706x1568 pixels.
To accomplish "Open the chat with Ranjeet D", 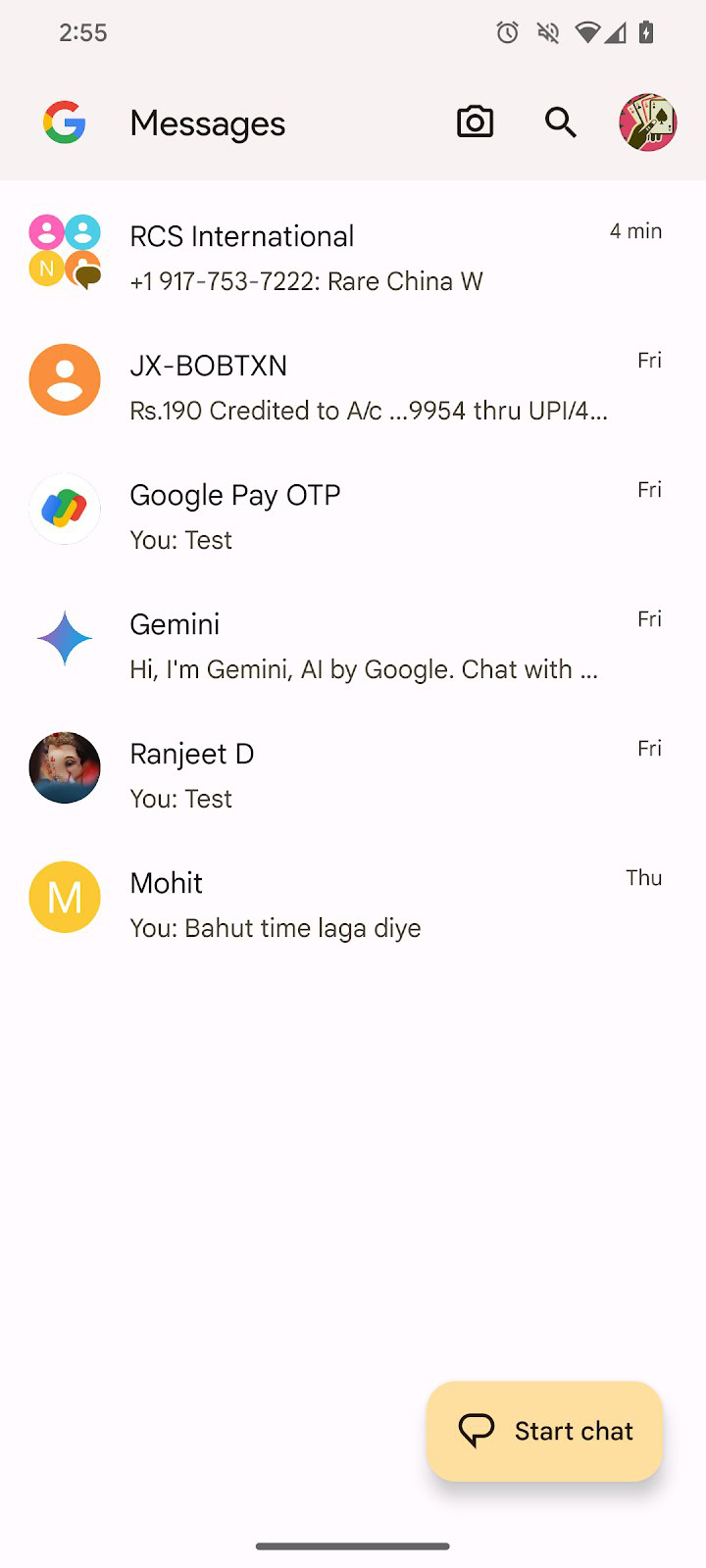I will pyautogui.click(x=353, y=775).
